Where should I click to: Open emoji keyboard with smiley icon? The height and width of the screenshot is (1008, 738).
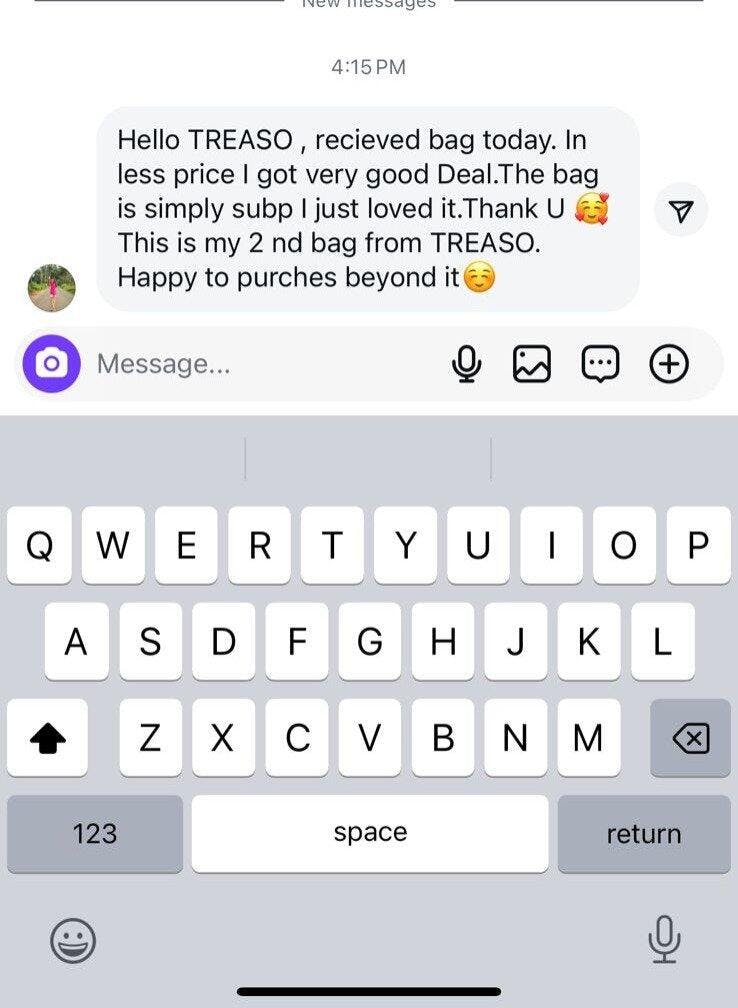coord(73,940)
